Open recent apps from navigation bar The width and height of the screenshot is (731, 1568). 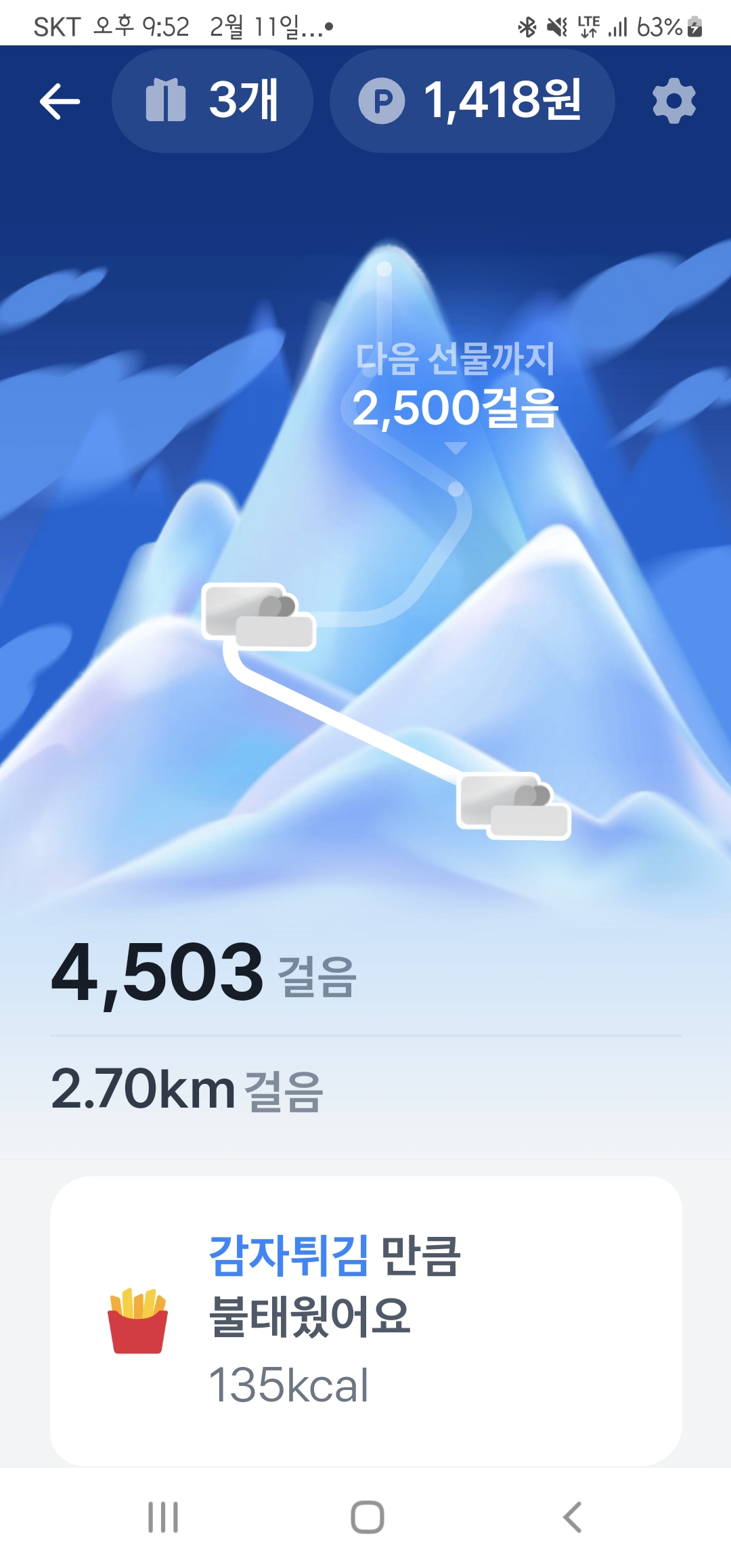(163, 1517)
